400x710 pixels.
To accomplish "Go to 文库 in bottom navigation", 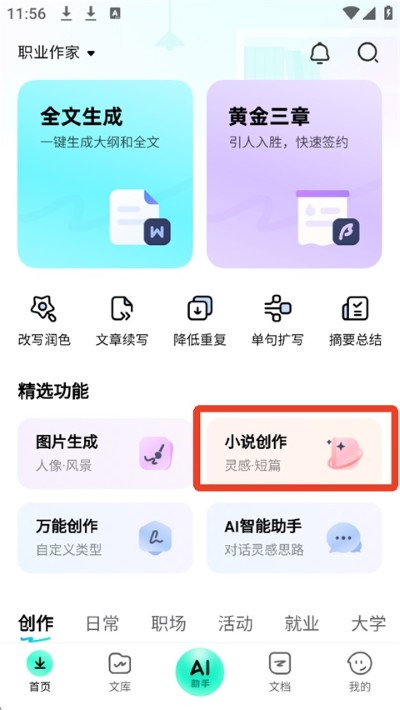I will click(120, 673).
